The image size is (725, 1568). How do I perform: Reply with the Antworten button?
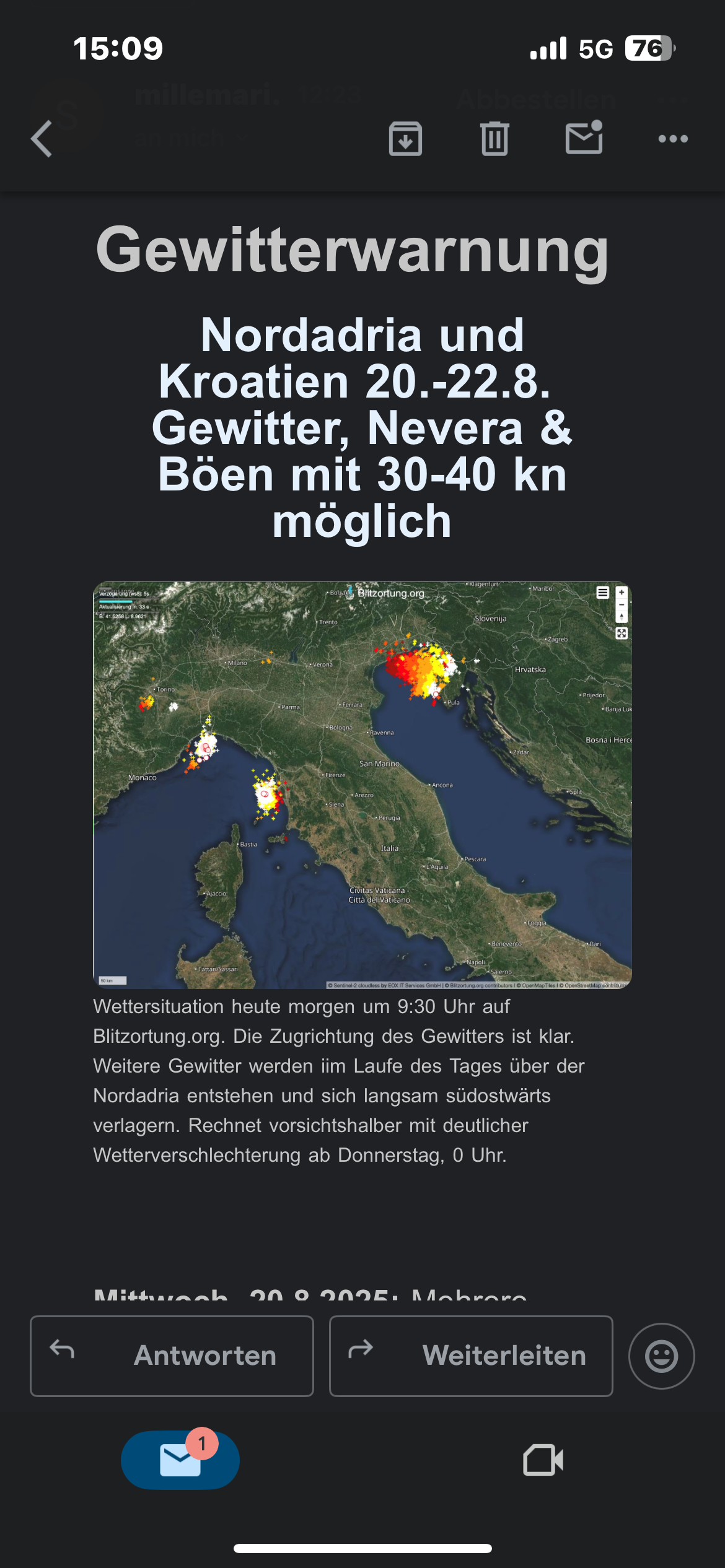(172, 1356)
